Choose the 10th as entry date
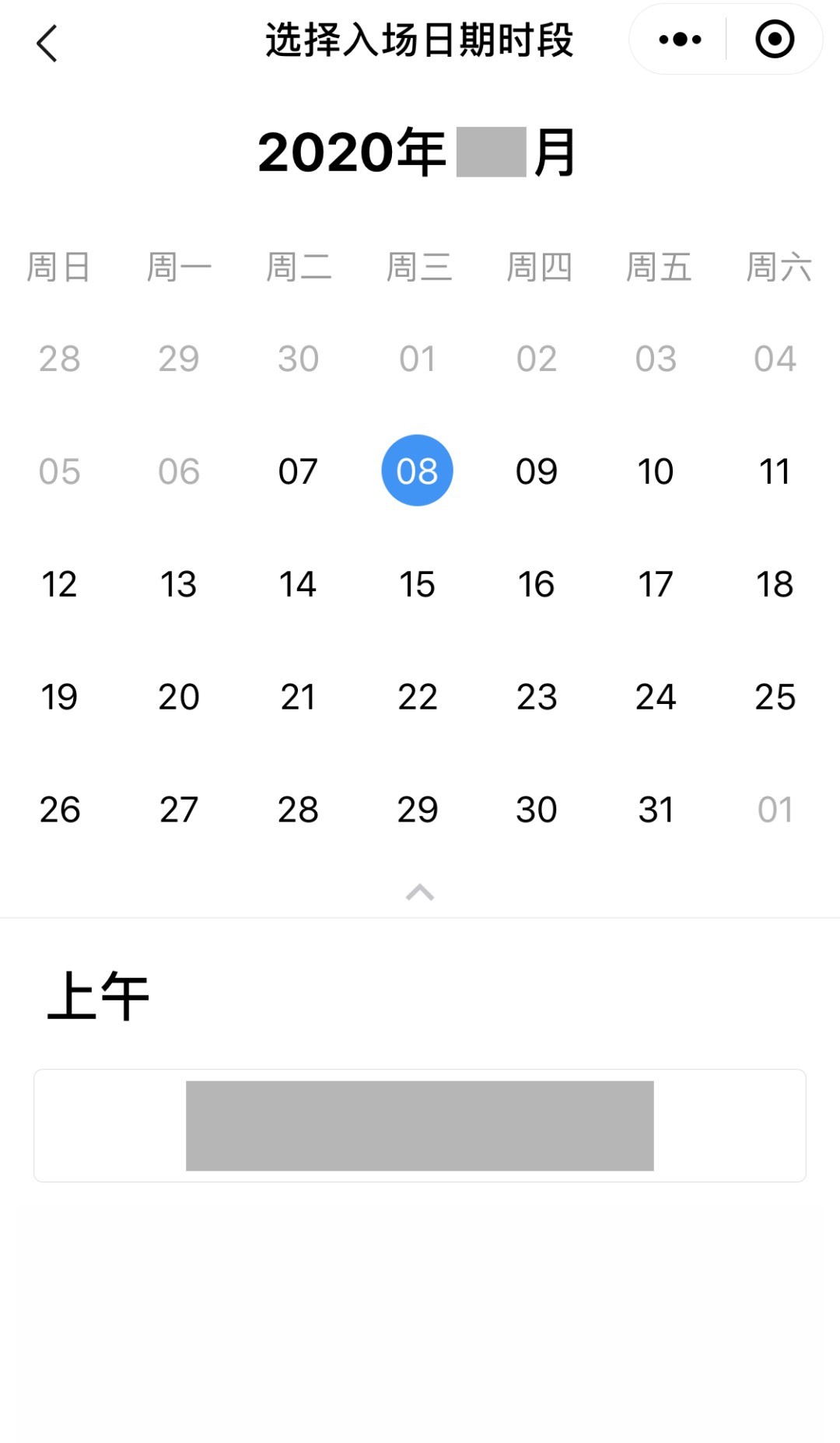 [656, 471]
